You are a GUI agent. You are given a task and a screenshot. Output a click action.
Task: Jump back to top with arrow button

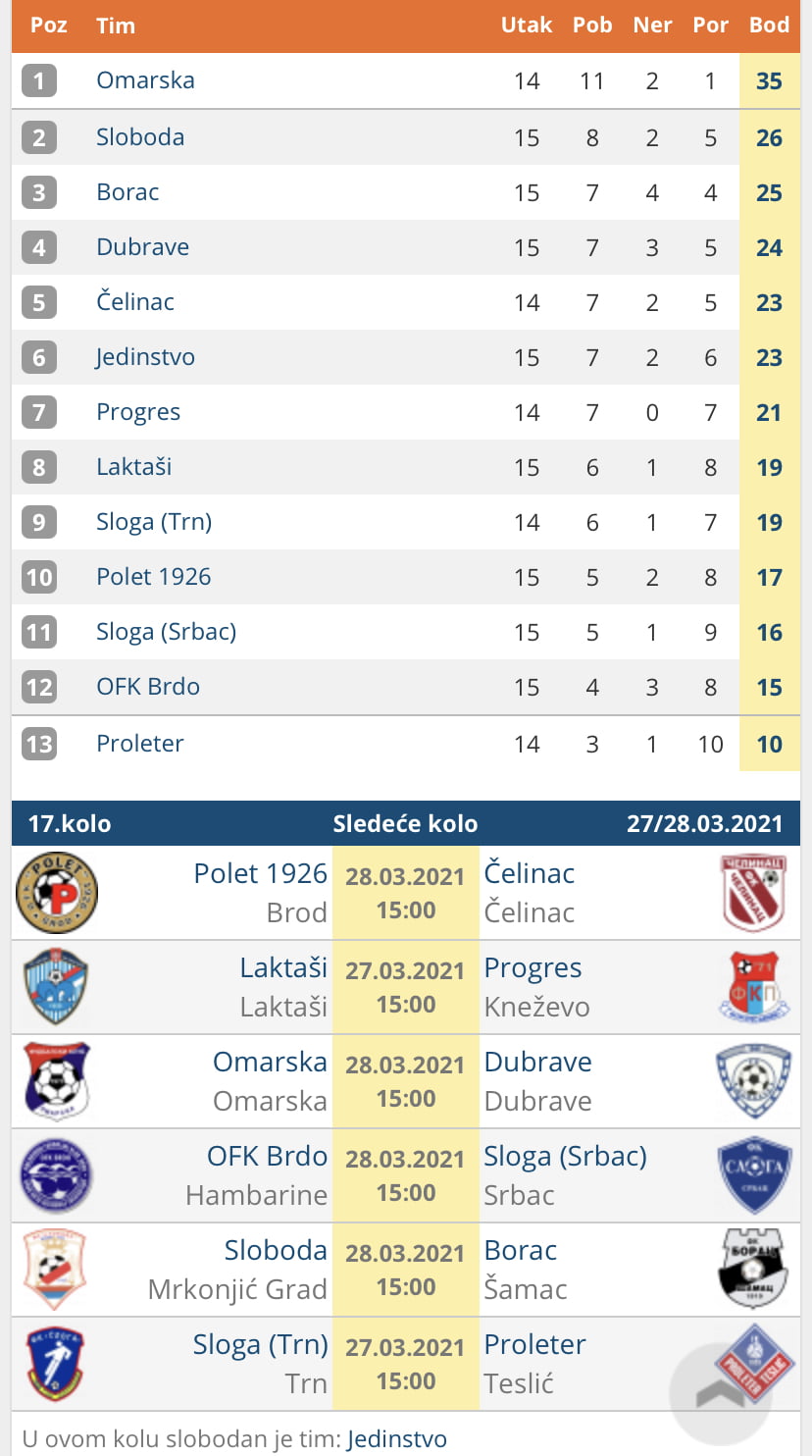(721, 1392)
